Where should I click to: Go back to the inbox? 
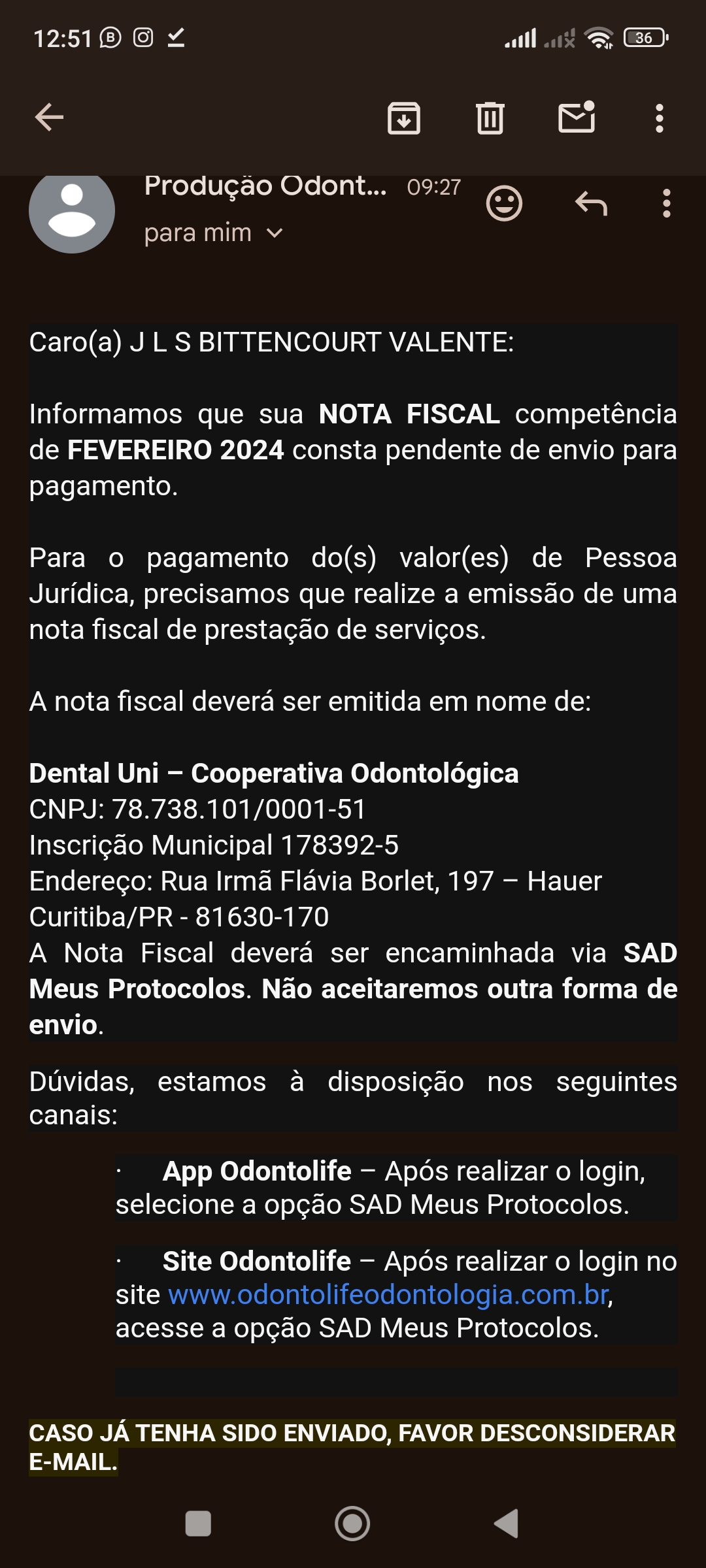pyautogui.click(x=49, y=118)
